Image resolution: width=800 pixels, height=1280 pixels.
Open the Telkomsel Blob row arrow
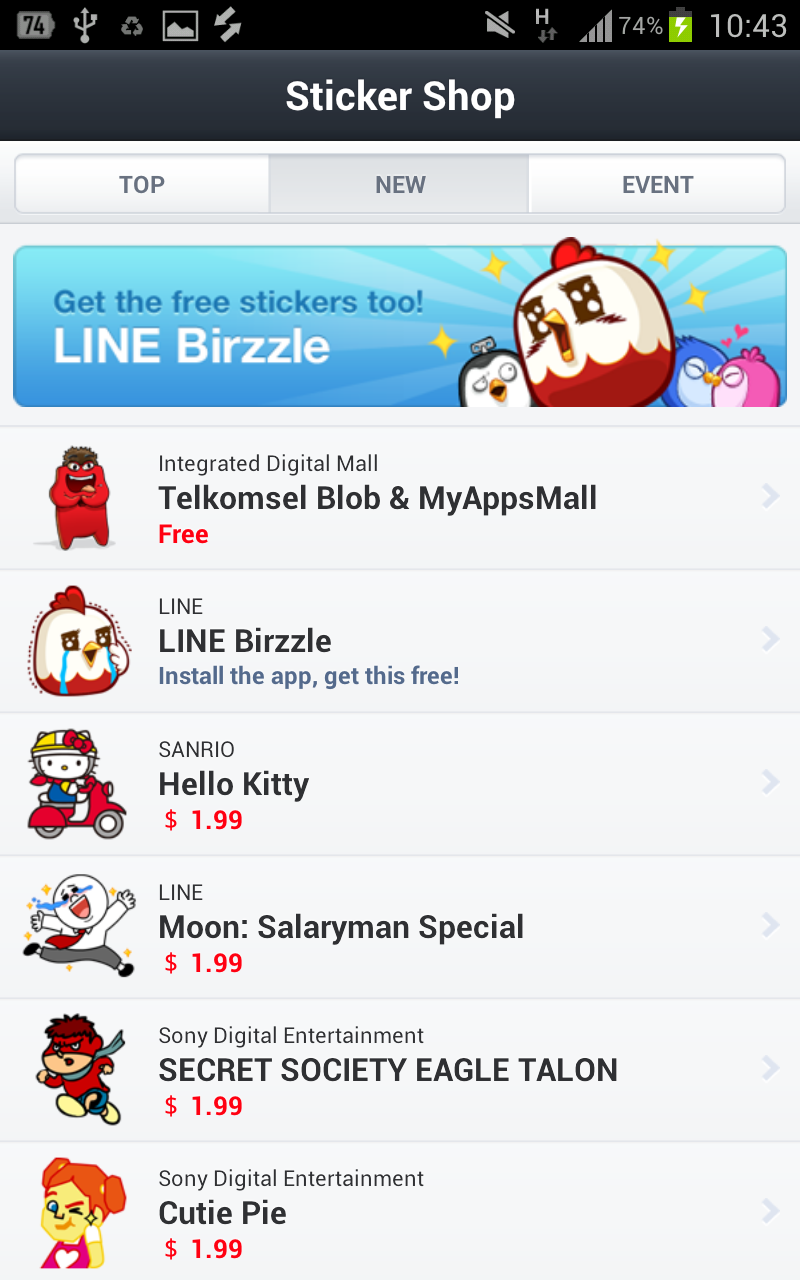pos(769,496)
